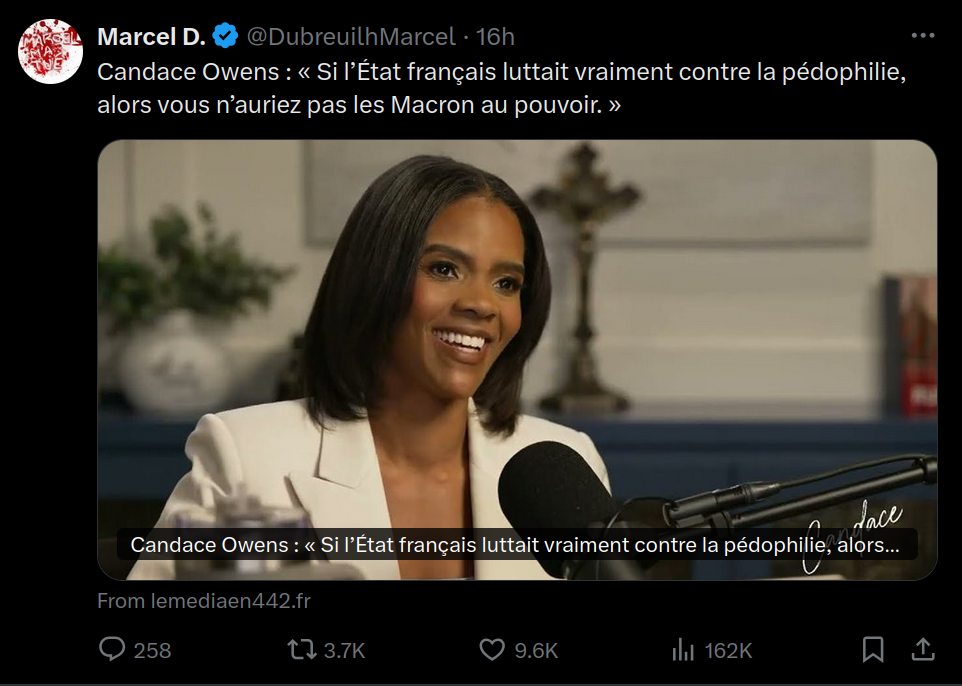View the post's 162K views analytics
The width and height of the screenshot is (962, 686).
click(684, 650)
